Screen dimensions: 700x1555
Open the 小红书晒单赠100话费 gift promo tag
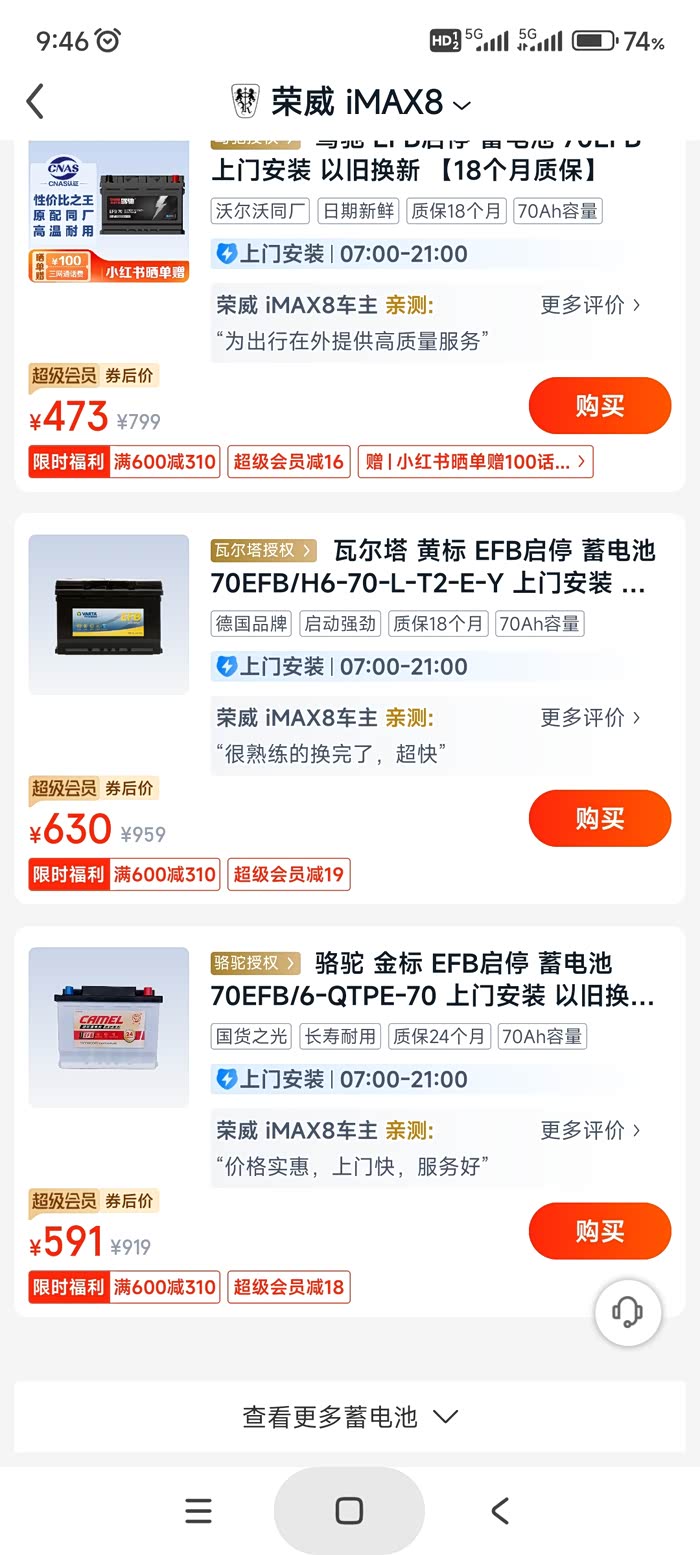pyautogui.click(x=475, y=462)
